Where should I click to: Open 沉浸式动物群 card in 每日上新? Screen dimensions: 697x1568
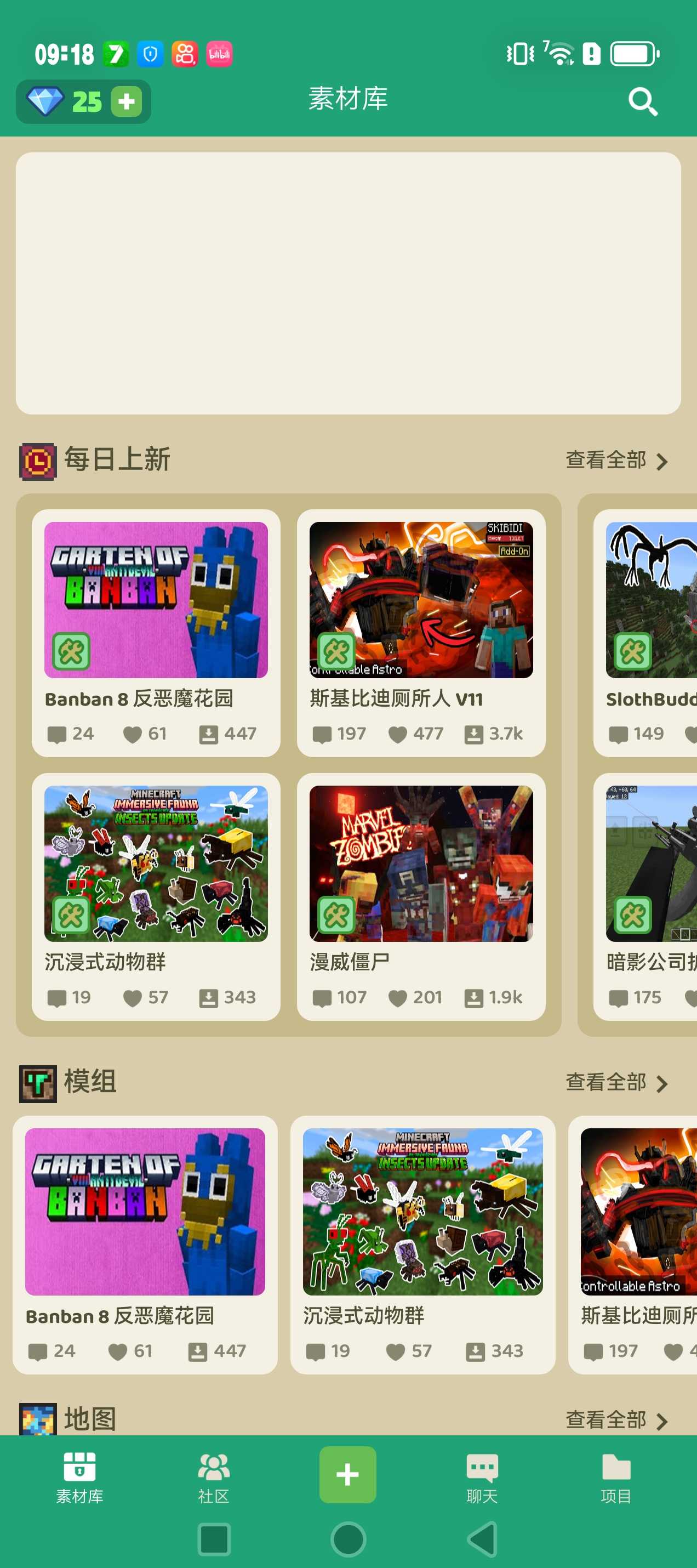tap(156, 895)
